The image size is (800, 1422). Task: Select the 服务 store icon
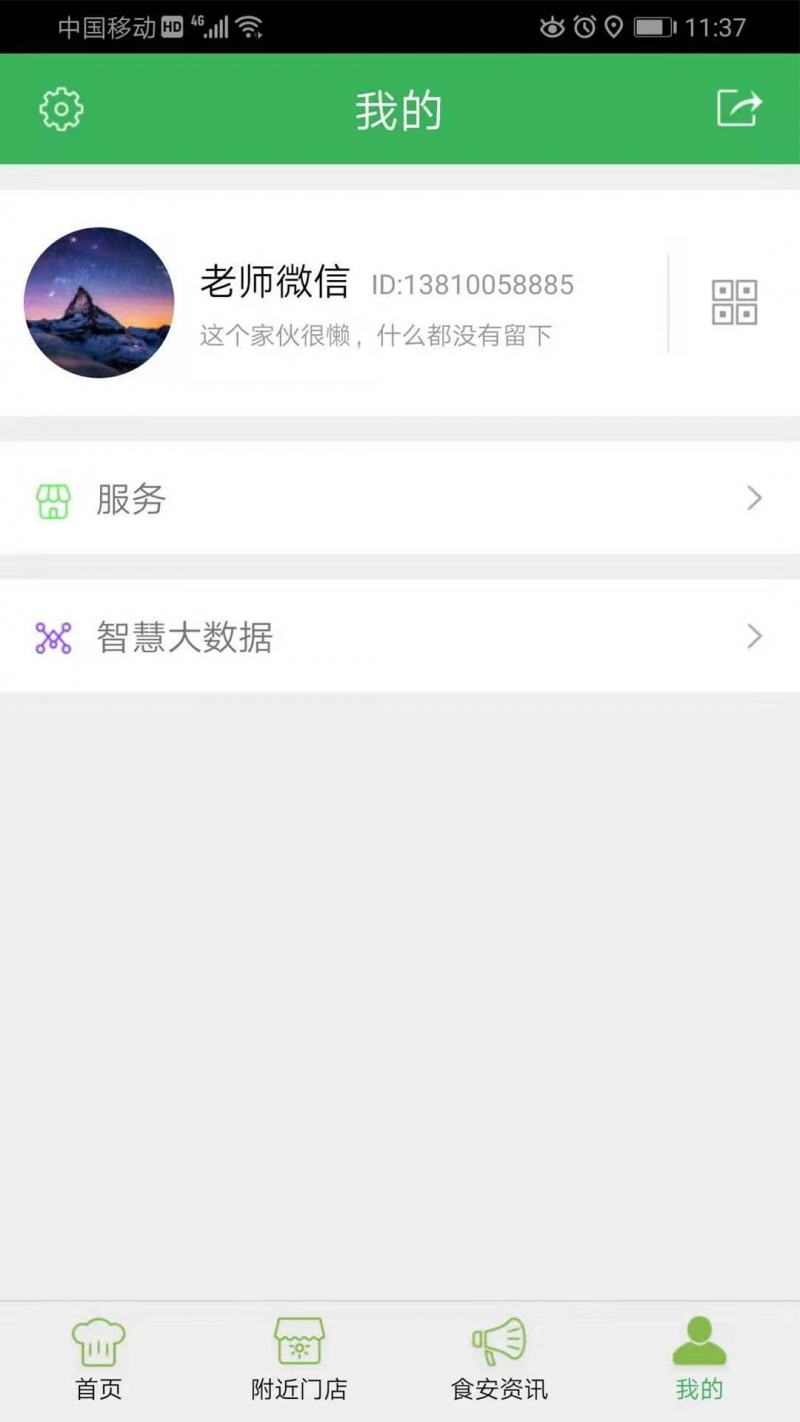point(53,500)
